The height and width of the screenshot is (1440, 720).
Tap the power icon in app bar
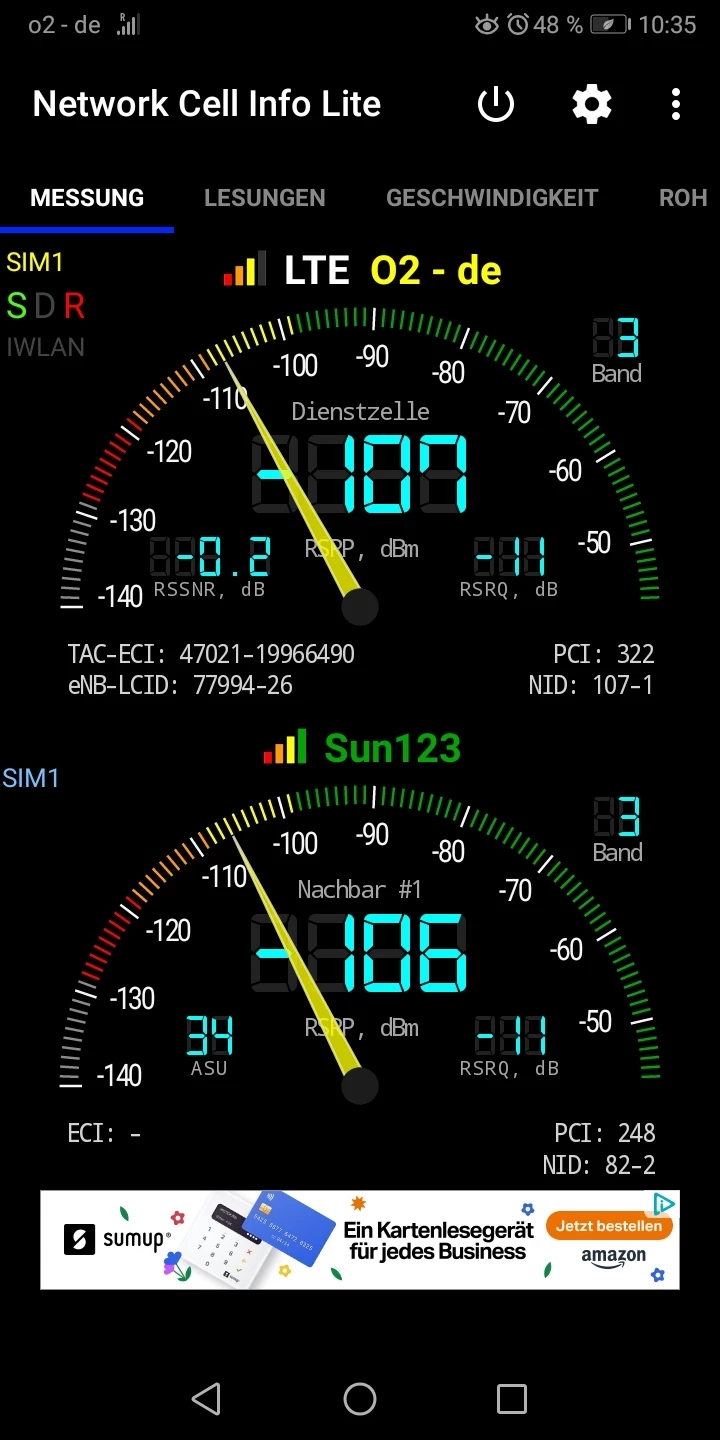496,104
